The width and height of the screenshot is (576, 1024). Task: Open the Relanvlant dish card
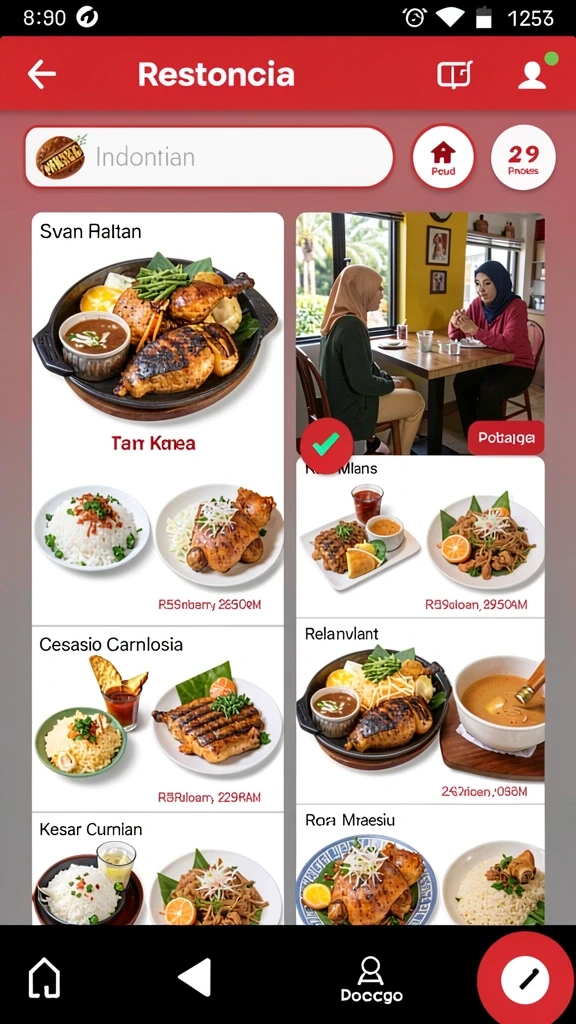[420, 711]
